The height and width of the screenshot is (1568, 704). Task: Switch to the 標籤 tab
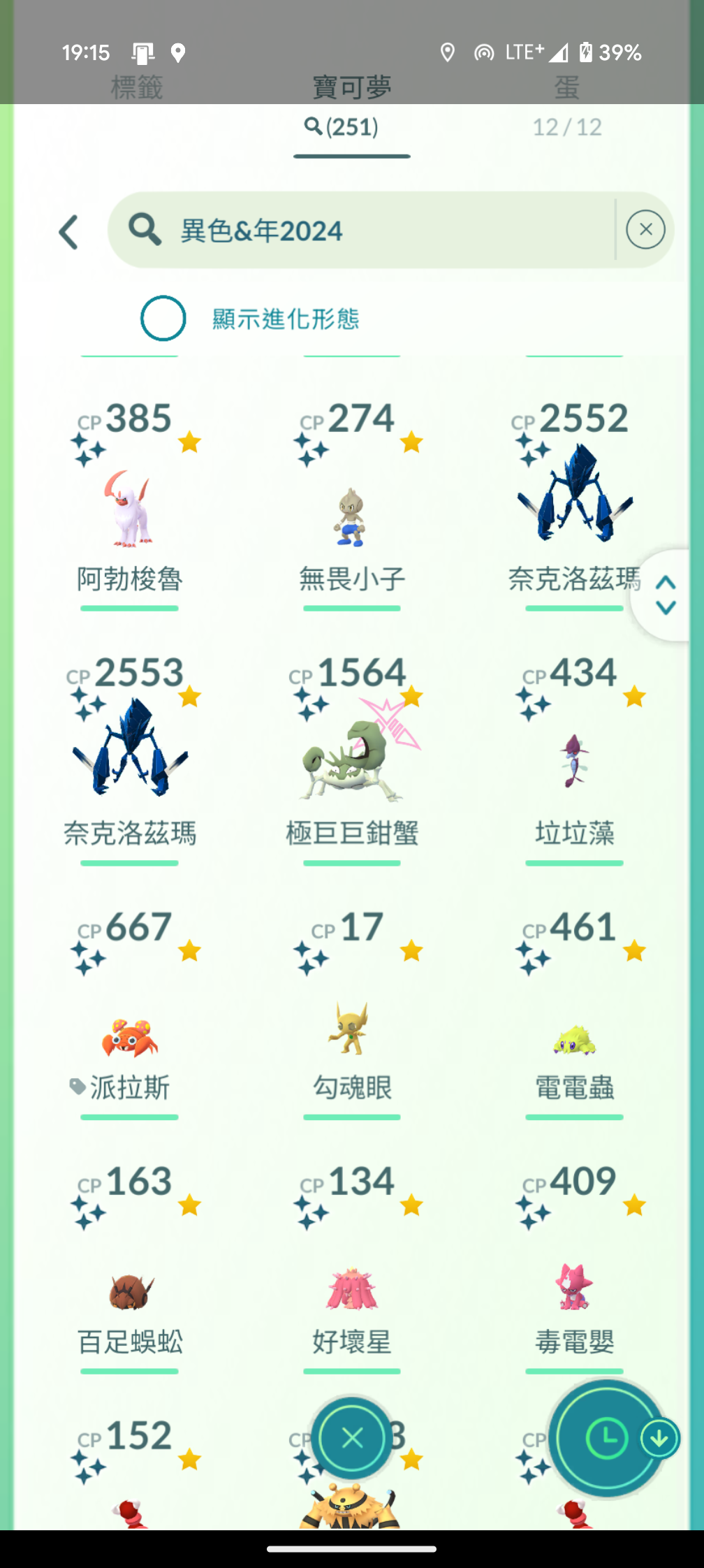tap(137, 87)
